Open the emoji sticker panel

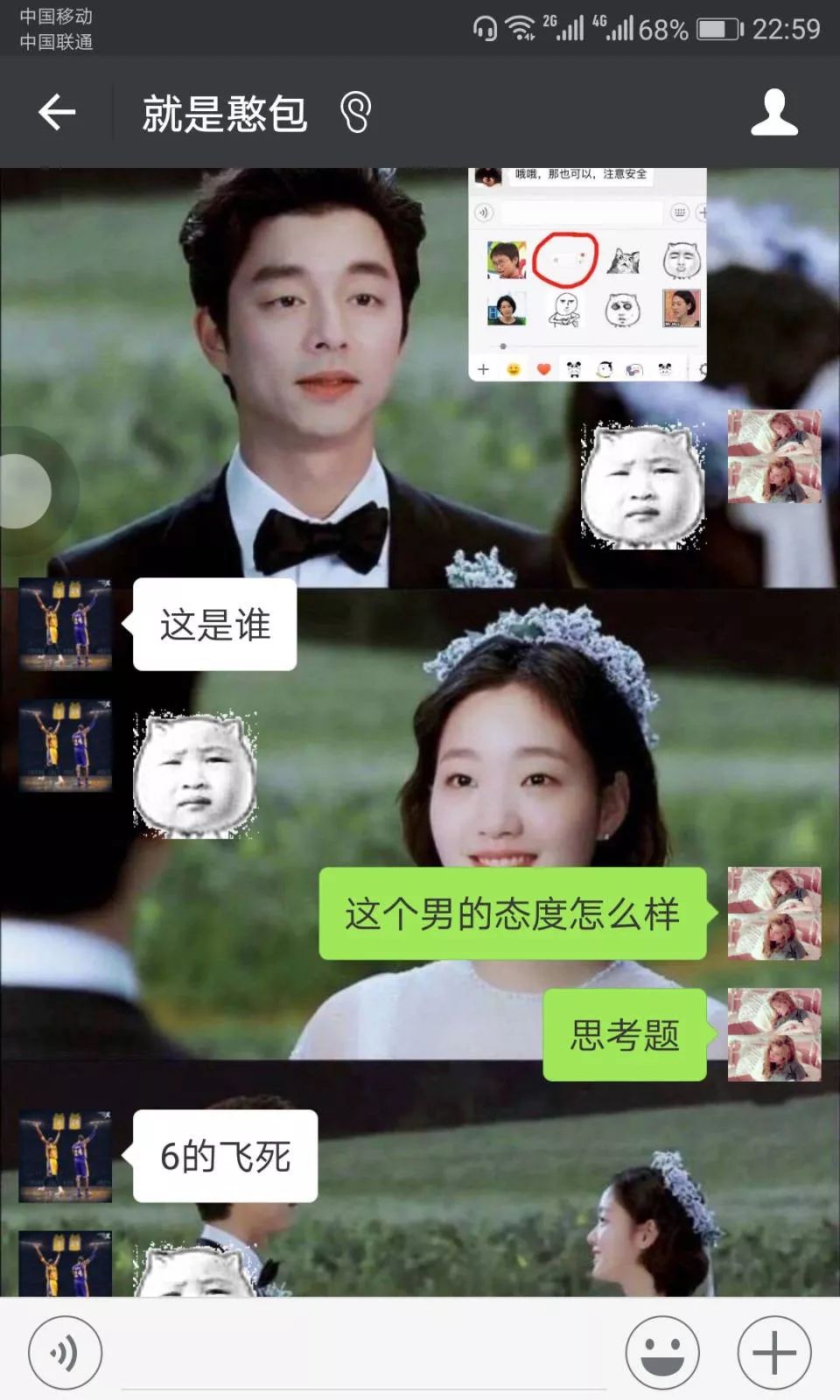click(x=662, y=1352)
